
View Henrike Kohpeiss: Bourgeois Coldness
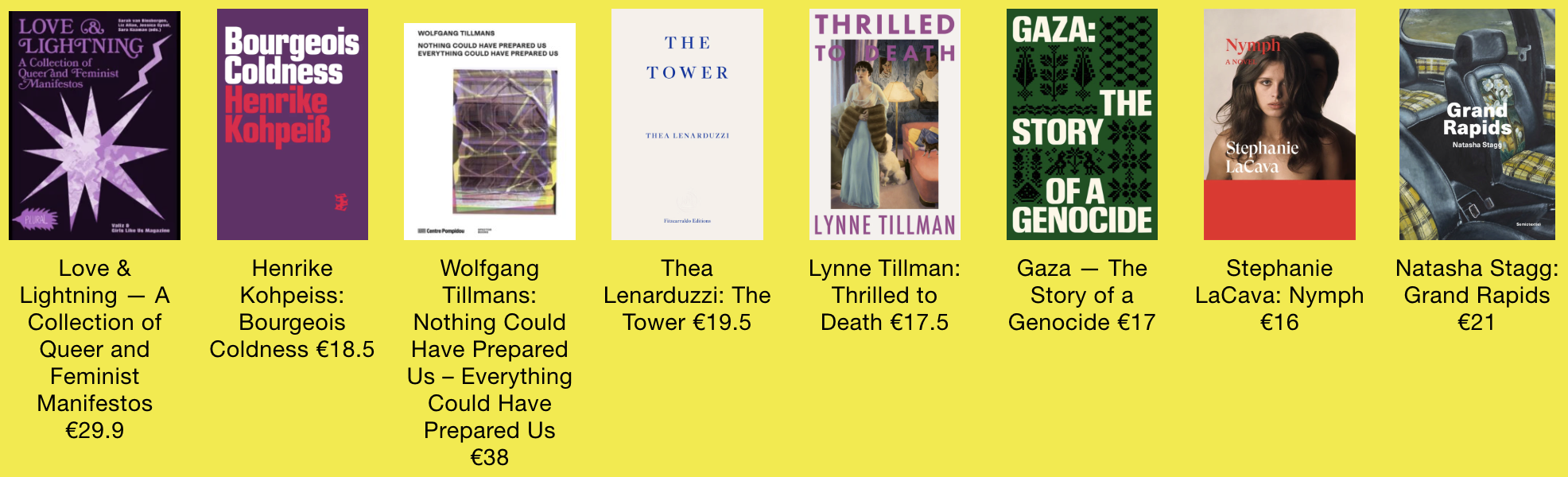coord(292,125)
